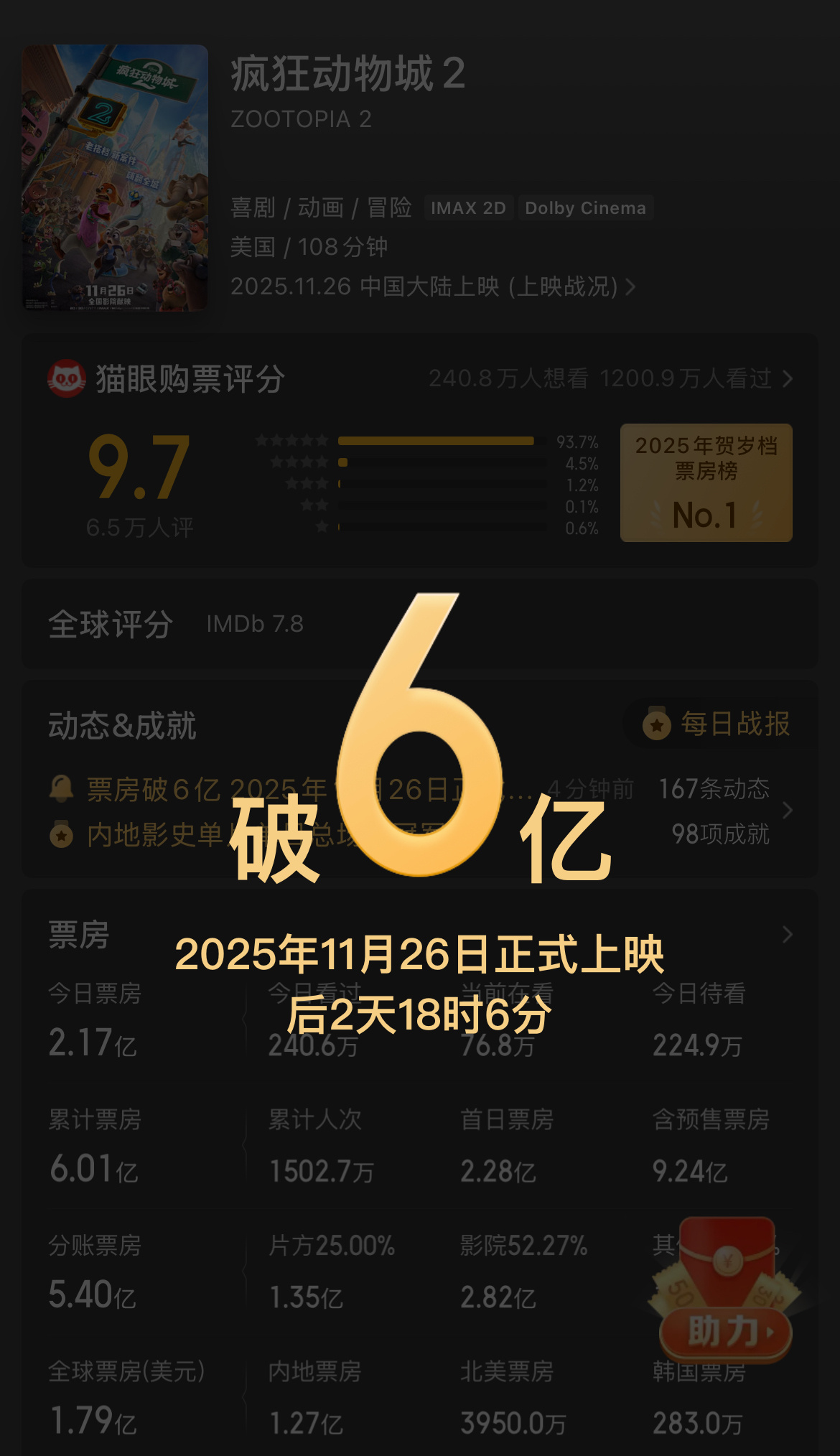Click 167条动态 entry
This screenshot has width=840, height=1456.
[x=714, y=788]
